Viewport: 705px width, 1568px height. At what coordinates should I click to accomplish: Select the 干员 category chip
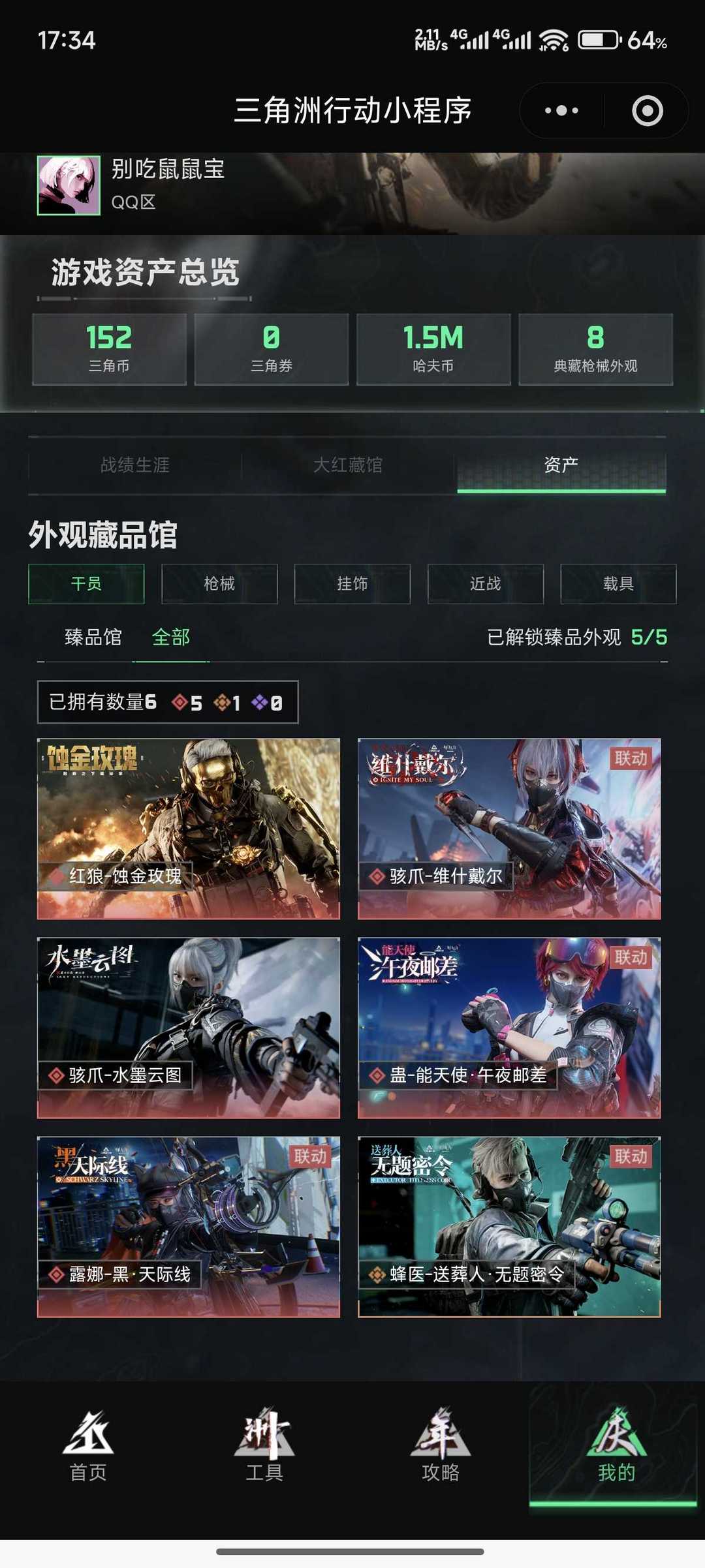pyautogui.click(x=86, y=583)
